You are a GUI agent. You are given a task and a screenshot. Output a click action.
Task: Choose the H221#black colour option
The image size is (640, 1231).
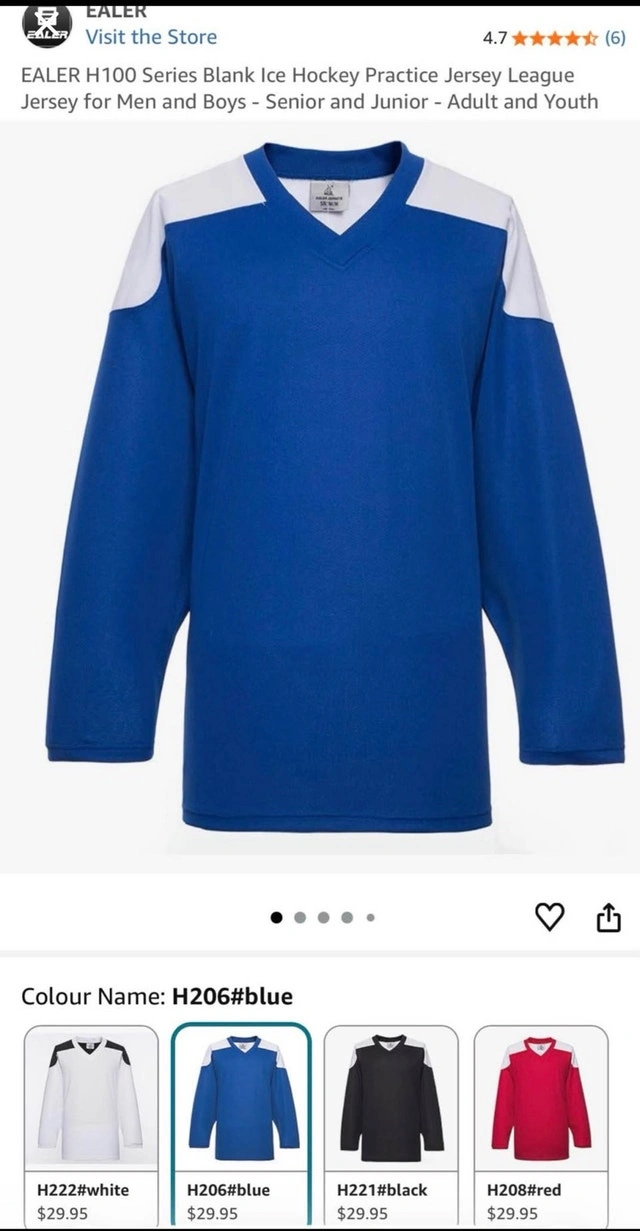tap(391, 1110)
